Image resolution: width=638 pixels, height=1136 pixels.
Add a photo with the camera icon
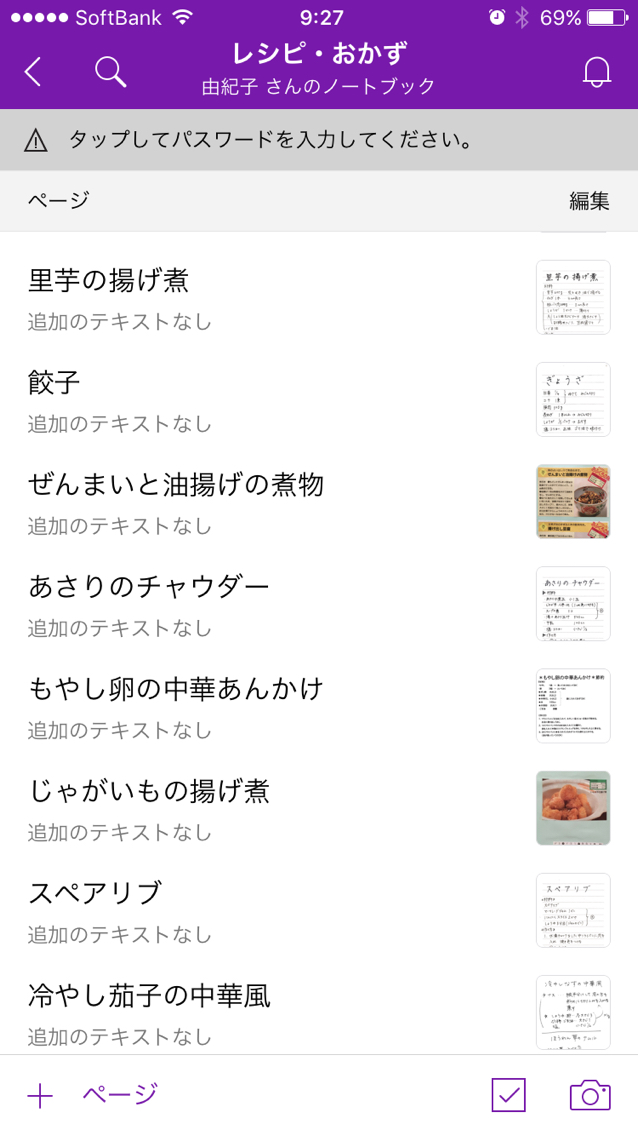tap(590, 1095)
